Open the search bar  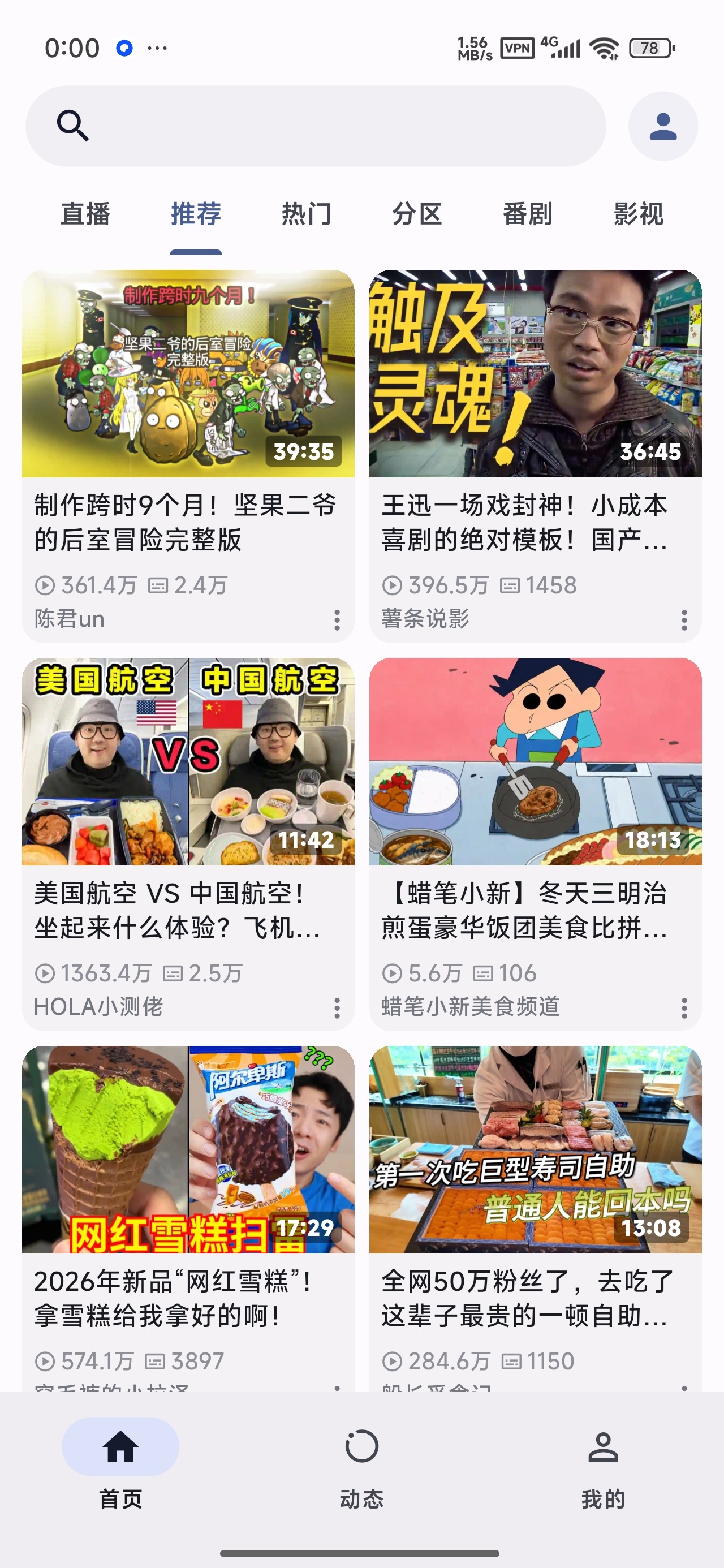(316, 126)
